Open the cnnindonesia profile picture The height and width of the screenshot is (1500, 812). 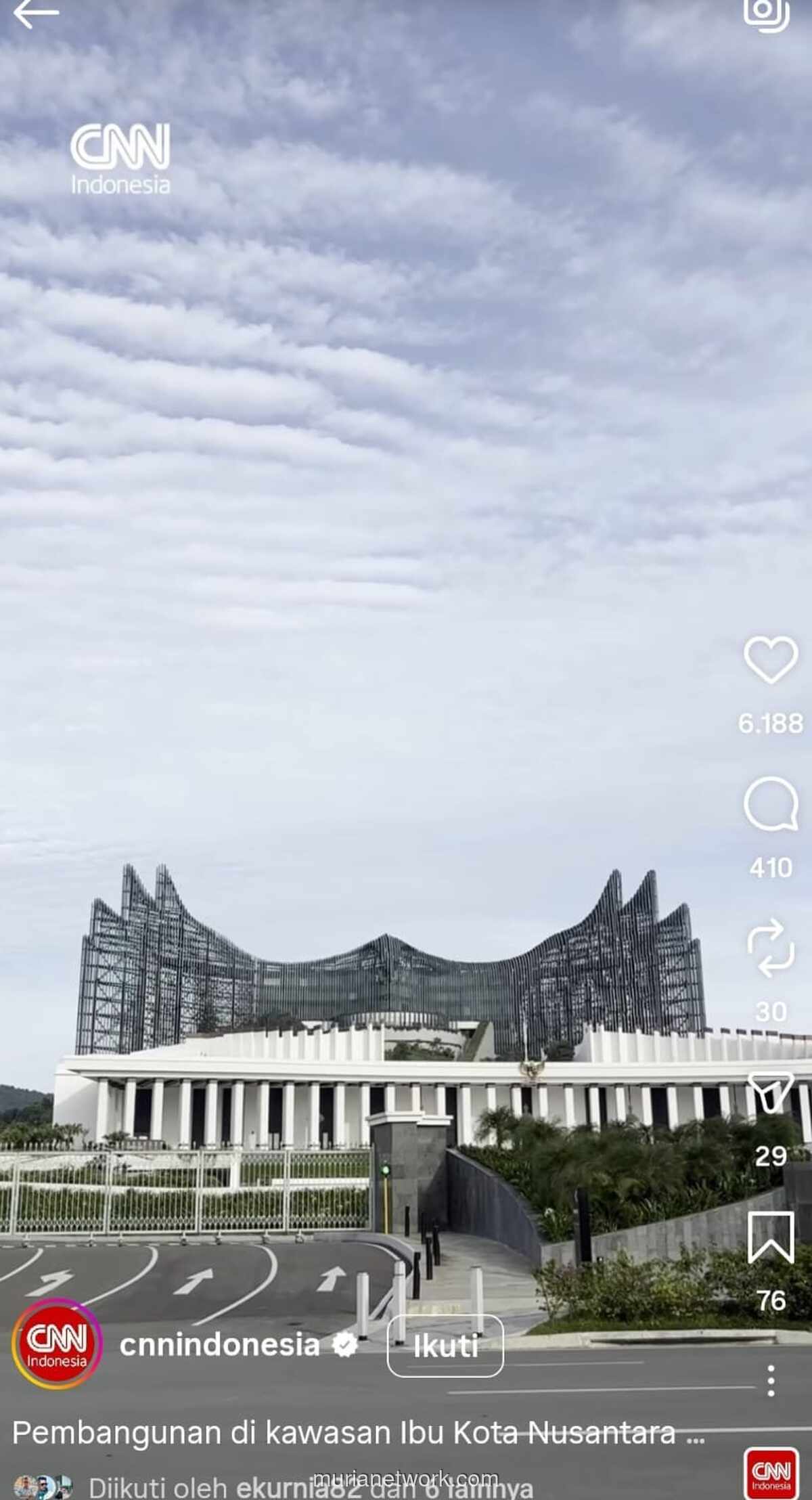(57, 1344)
